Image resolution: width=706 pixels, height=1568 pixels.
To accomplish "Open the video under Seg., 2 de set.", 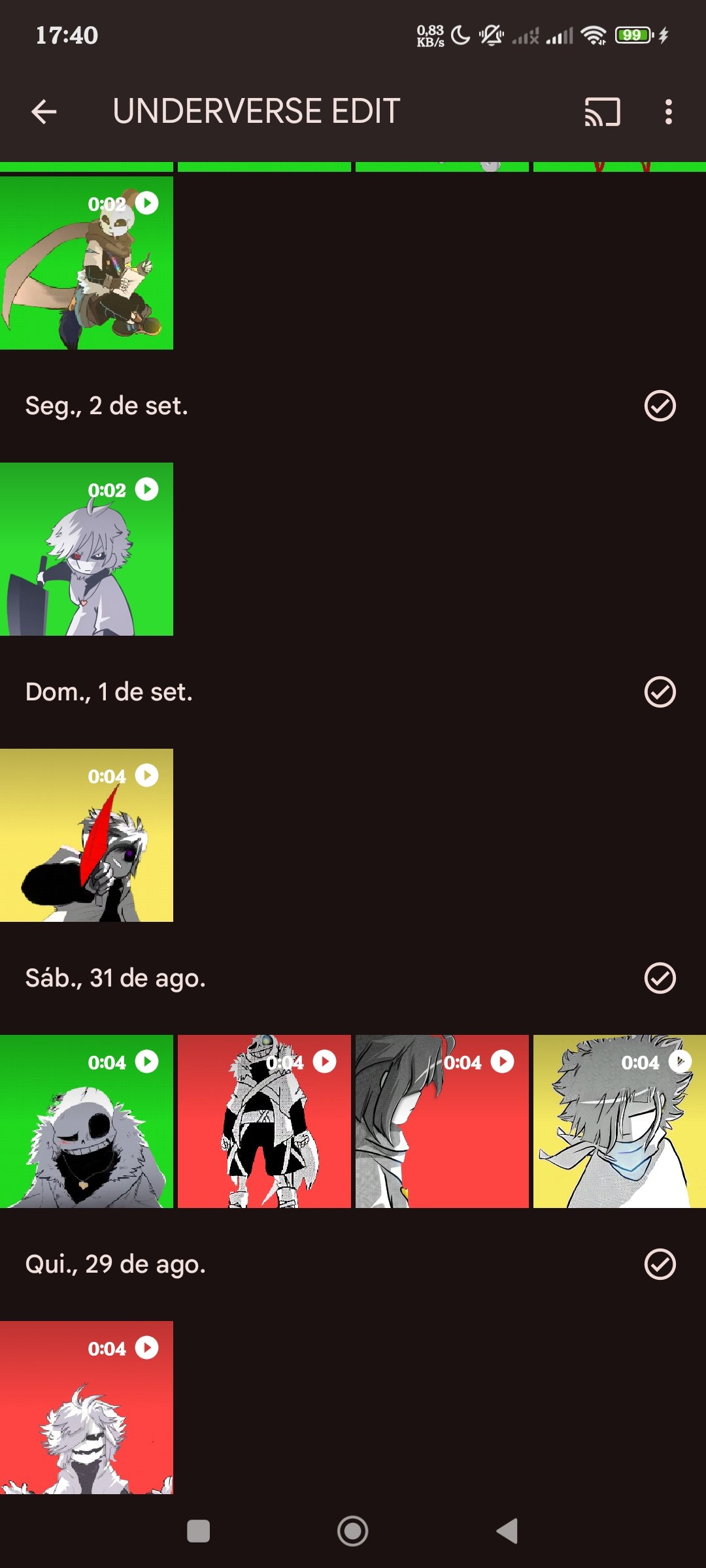I will pyautogui.click(x=86, y=549).
